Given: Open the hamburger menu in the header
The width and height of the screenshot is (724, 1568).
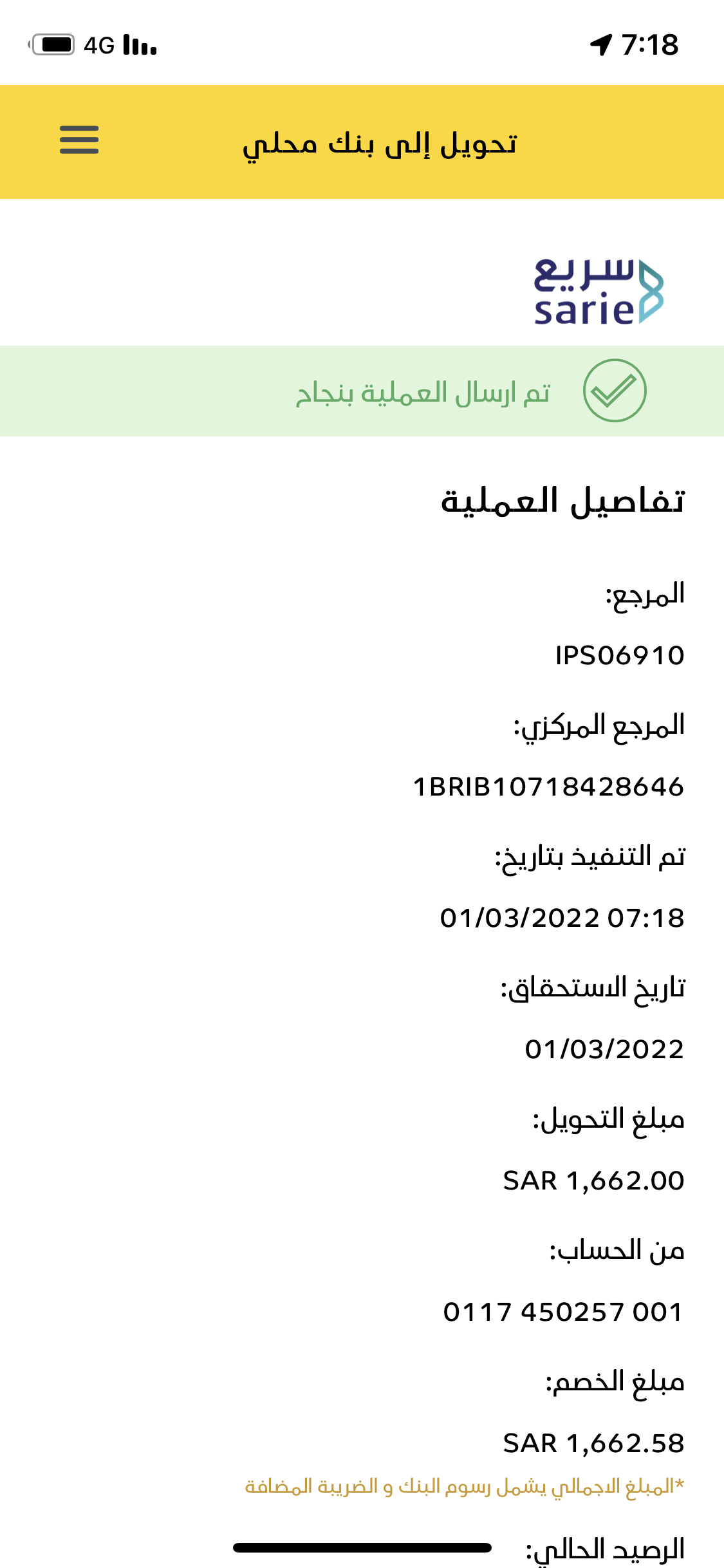Looking at the screenshot, I should [x=79, y=140].
